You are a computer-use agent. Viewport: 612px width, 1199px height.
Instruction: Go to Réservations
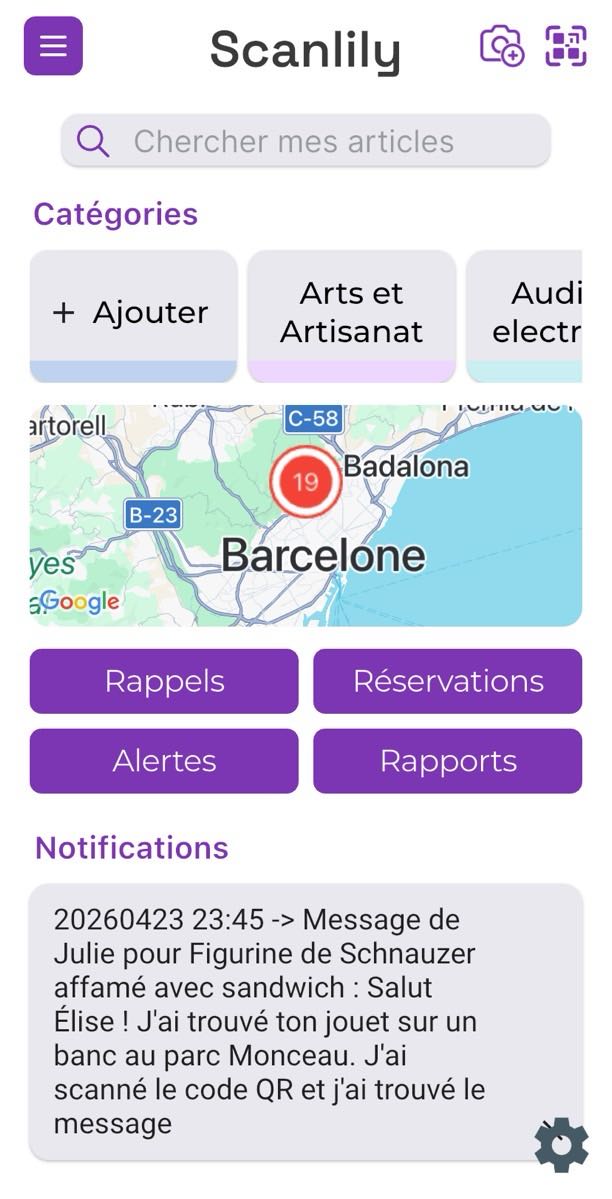point(447,681)
